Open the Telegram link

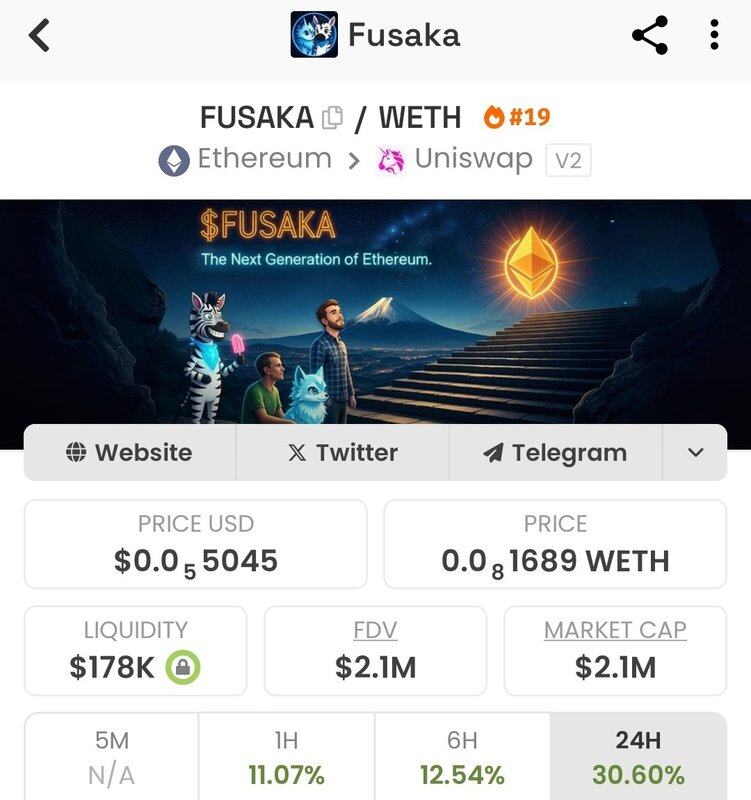(555, 453)
